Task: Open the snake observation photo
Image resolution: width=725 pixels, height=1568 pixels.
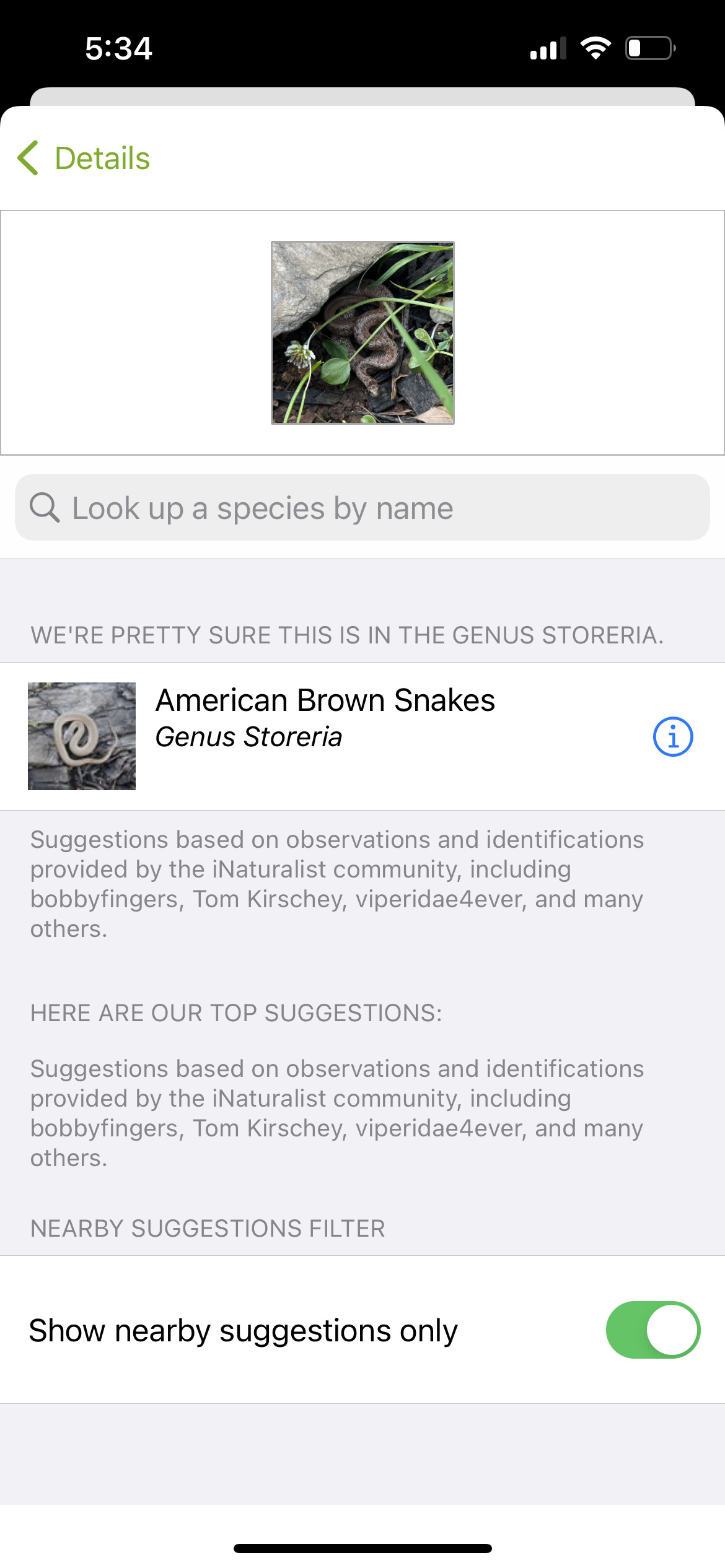Action: tap(362, 333)
